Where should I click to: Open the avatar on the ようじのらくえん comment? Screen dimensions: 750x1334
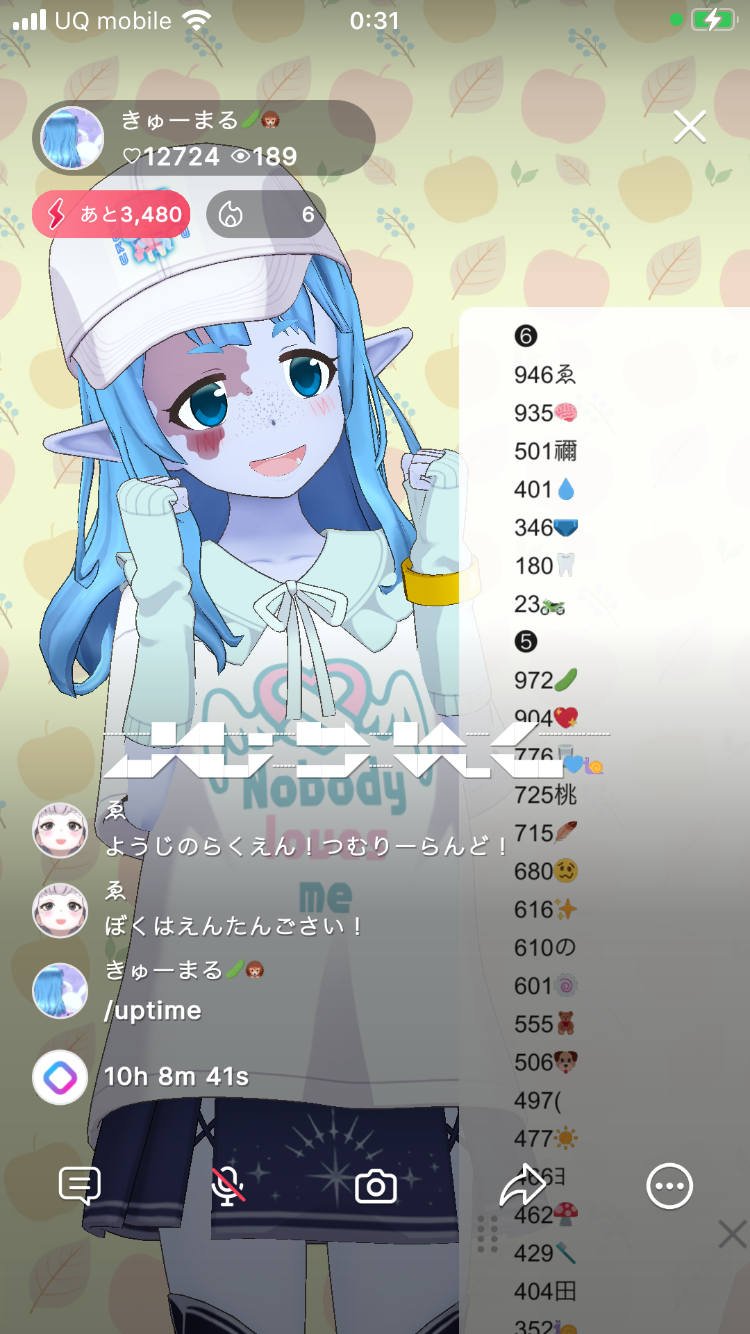(60, 830)
